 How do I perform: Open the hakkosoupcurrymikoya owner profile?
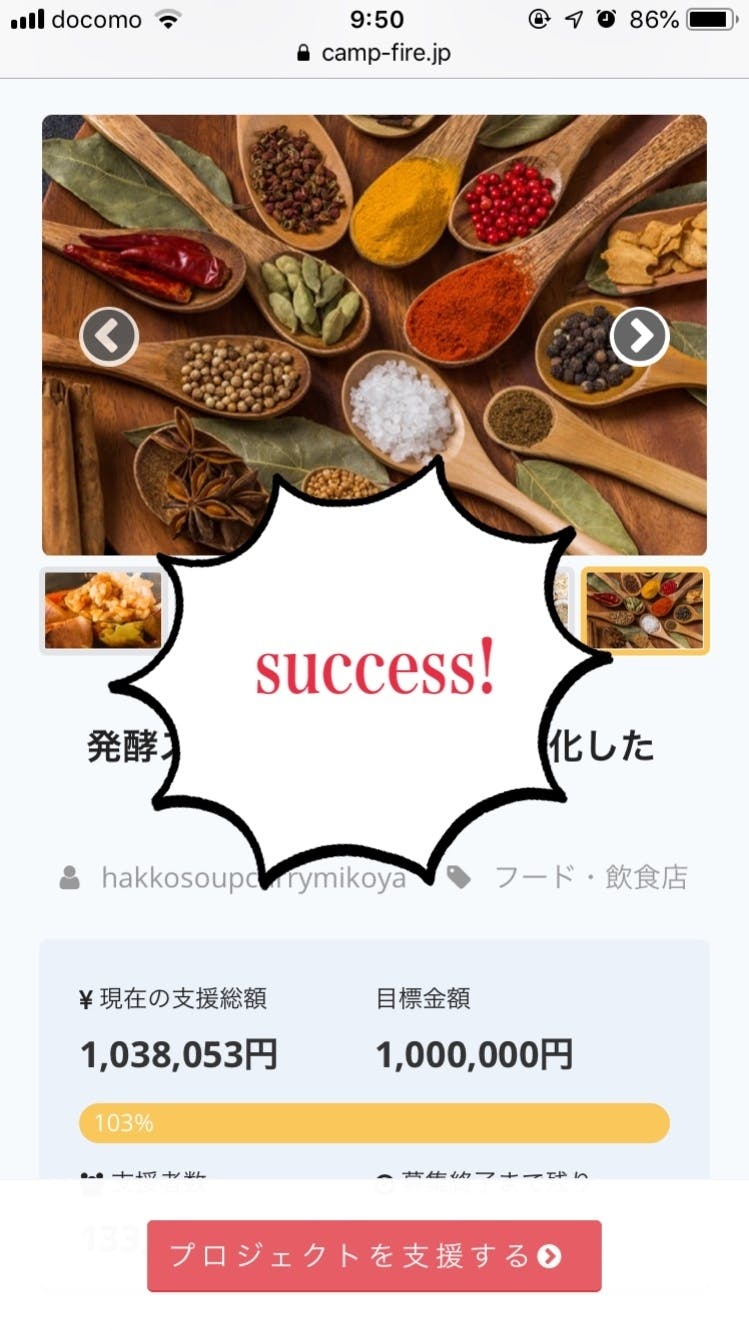252,878
